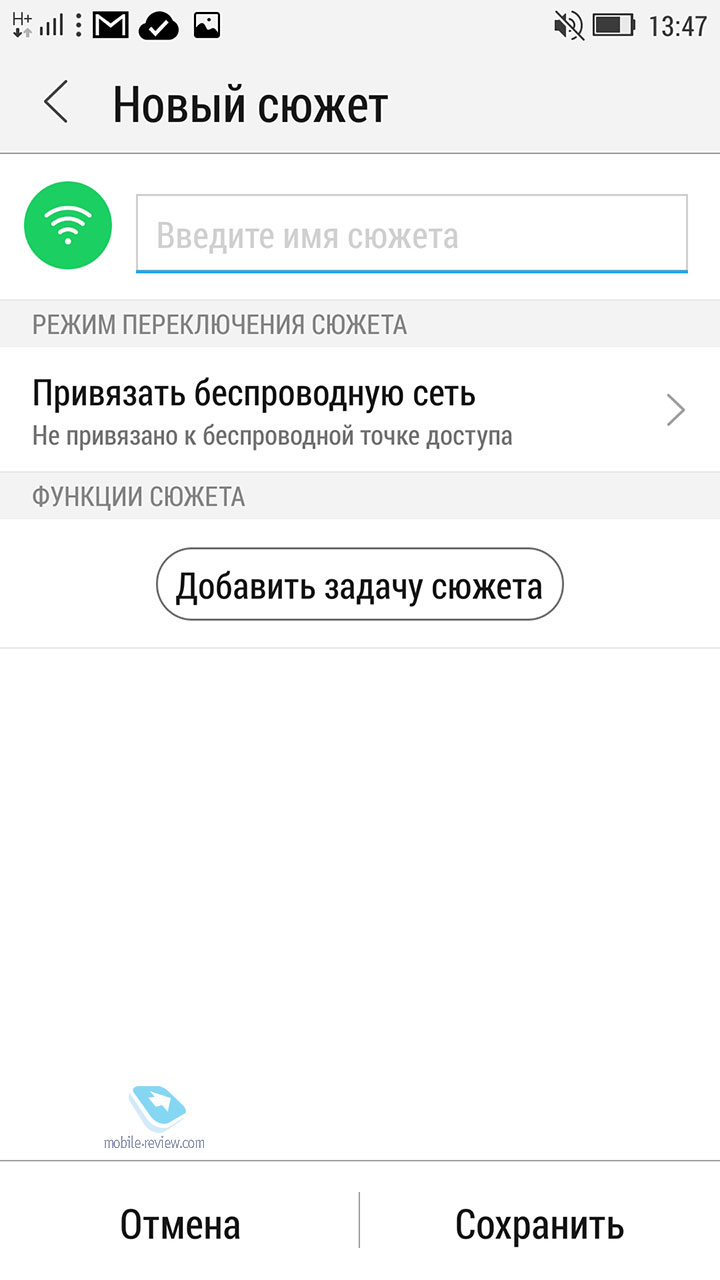
Task: Tap Добавить задачу сюжета button
Action: [360, 586]
